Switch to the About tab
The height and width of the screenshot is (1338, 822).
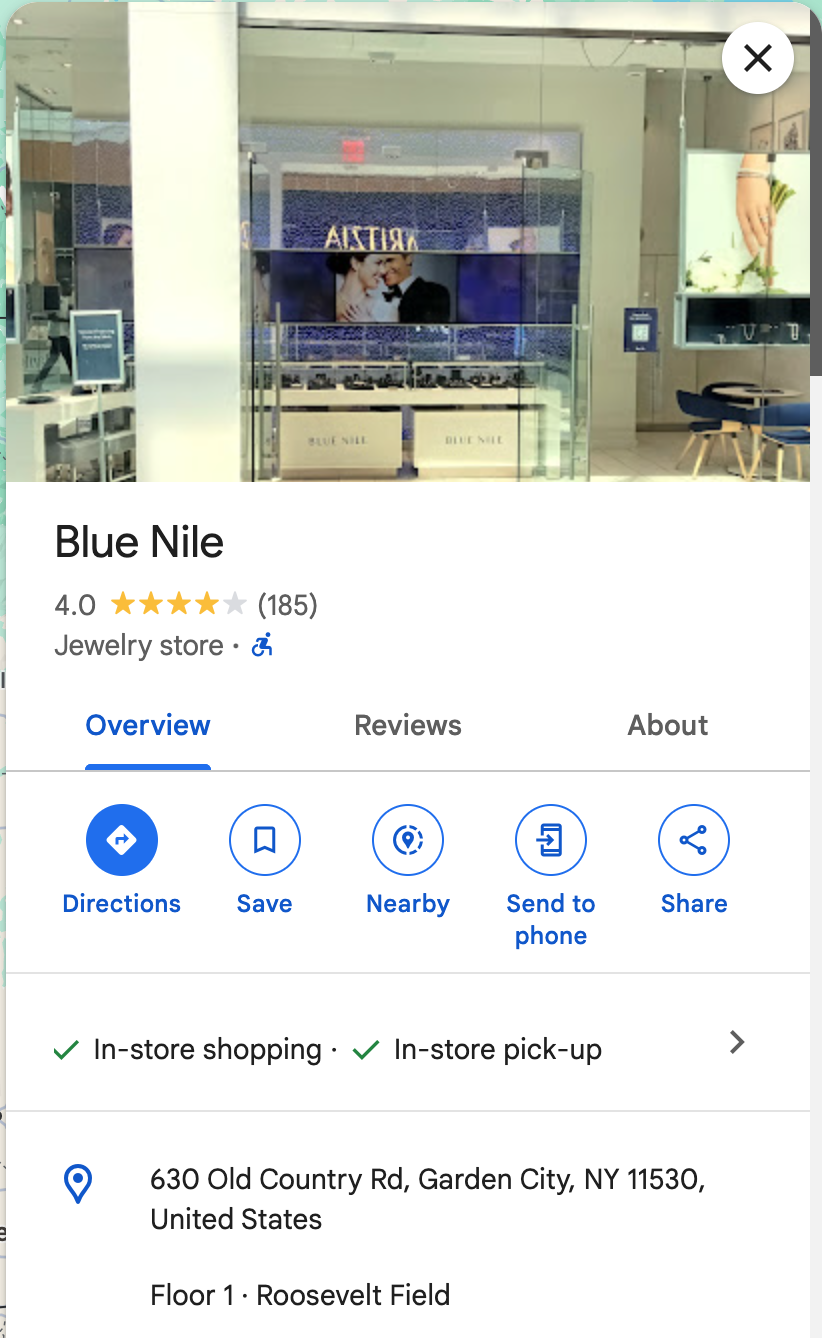click(667, 726)
